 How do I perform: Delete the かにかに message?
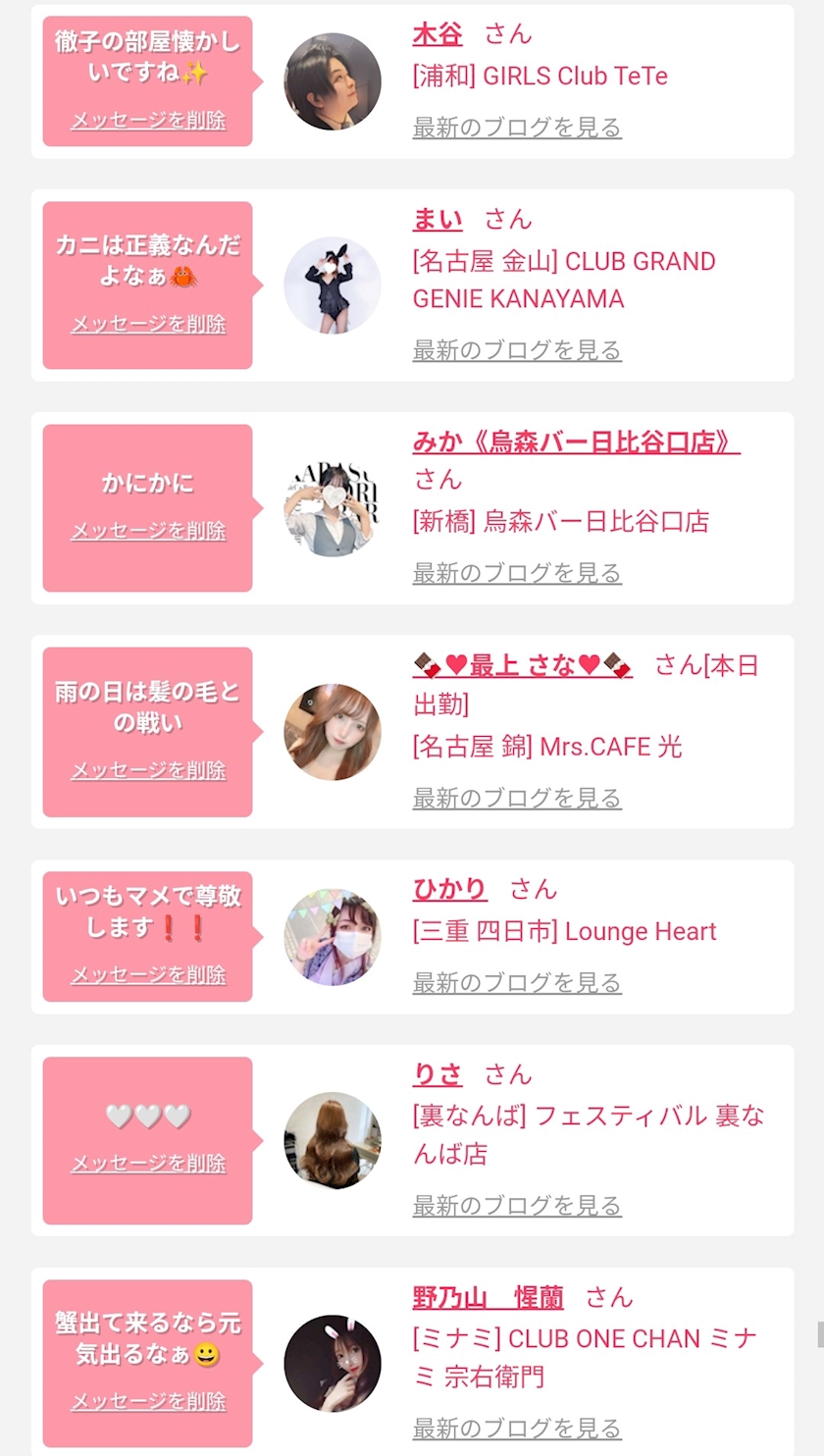pos(148,531)
